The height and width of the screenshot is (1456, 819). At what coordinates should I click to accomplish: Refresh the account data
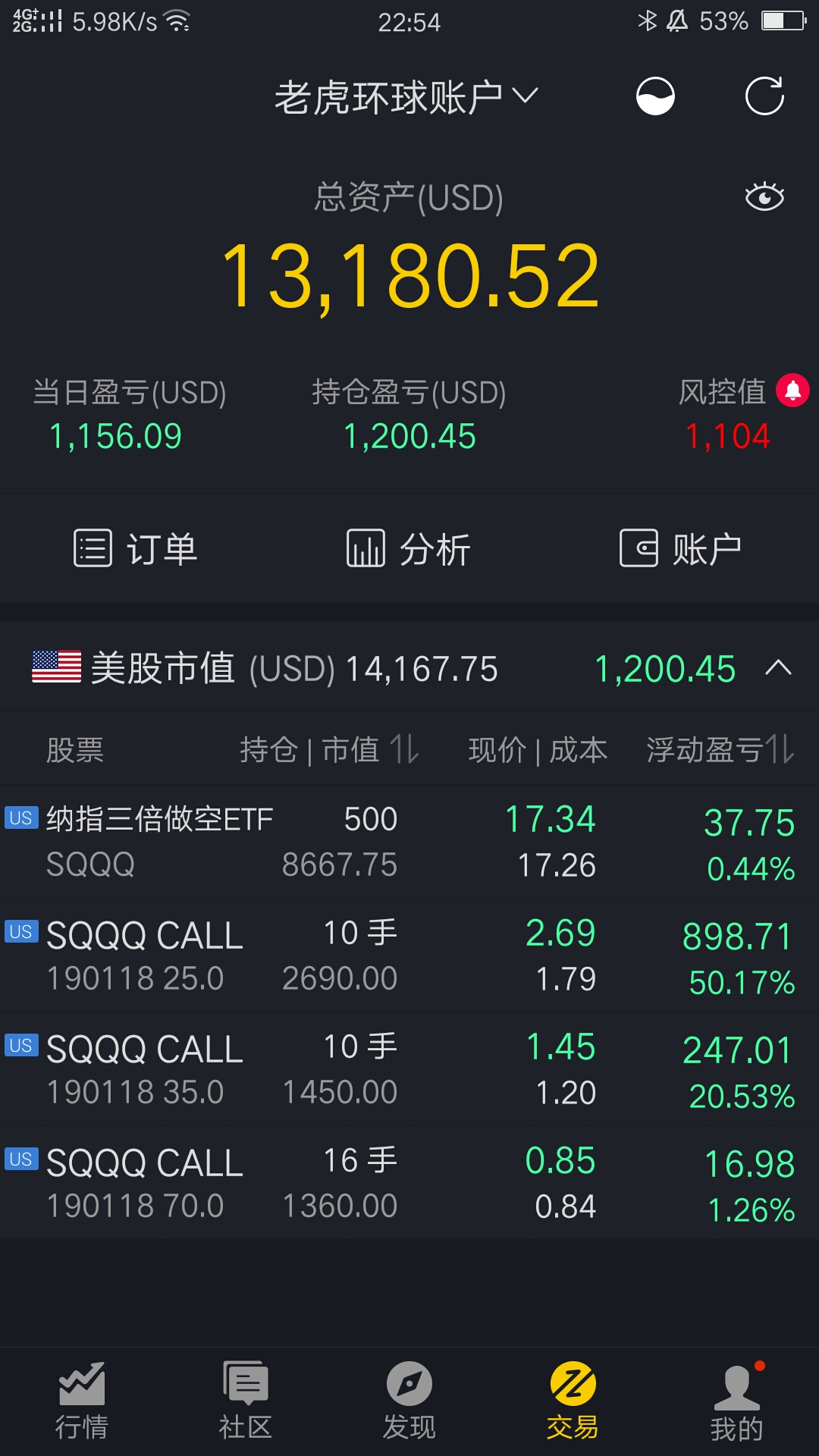[x=764, y=96]
